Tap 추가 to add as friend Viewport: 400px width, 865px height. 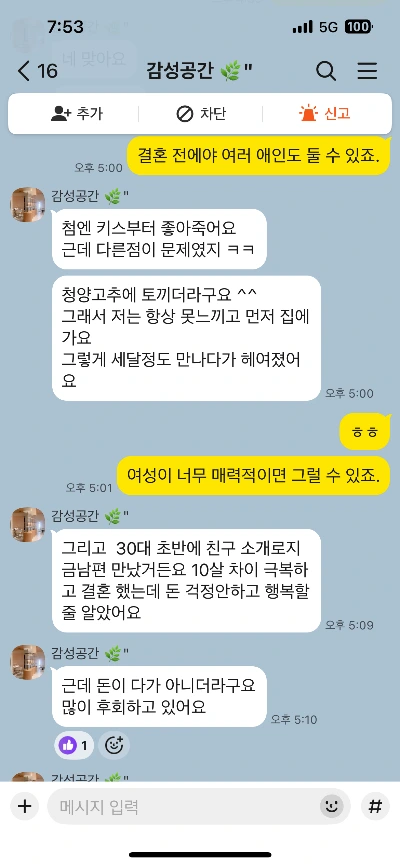76,114
